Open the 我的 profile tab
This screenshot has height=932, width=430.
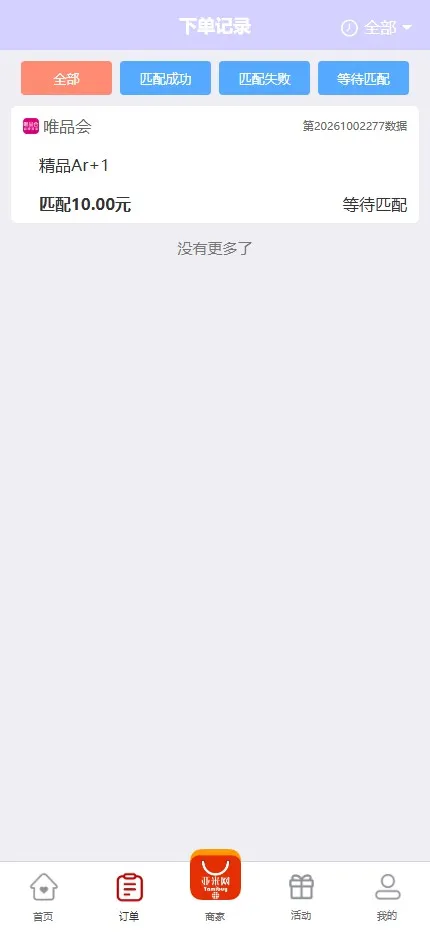[x=387, y=896]
